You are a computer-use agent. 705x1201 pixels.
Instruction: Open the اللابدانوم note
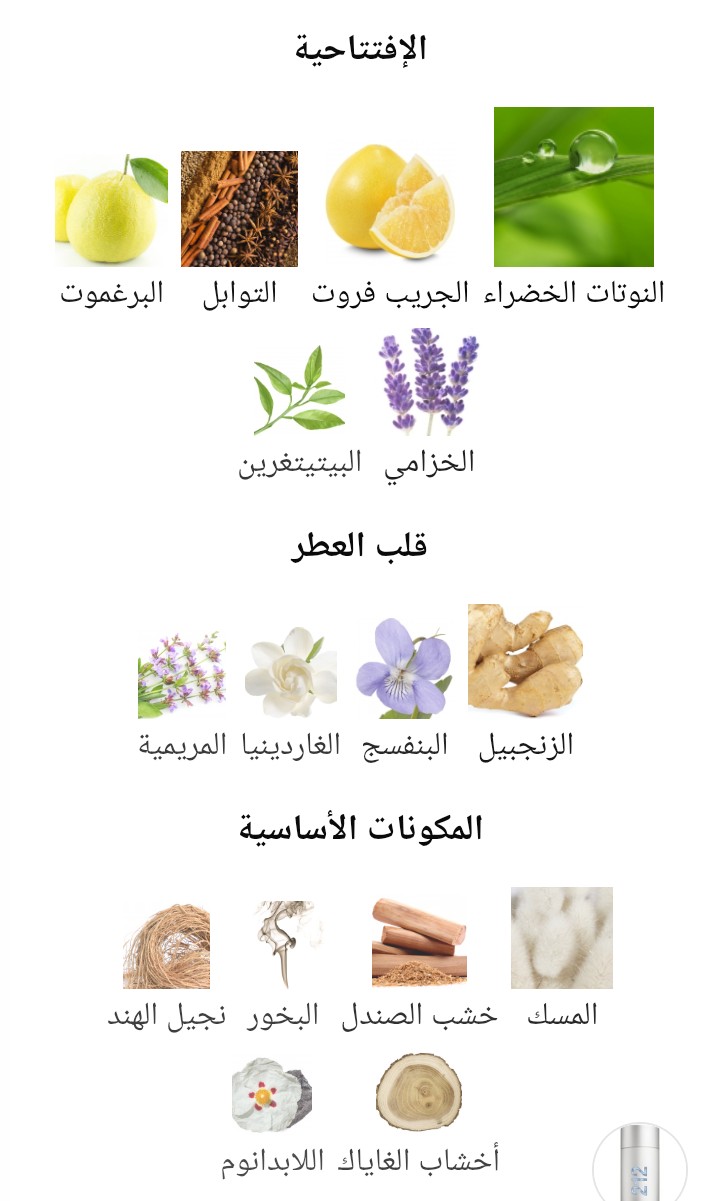point(272,1097)
